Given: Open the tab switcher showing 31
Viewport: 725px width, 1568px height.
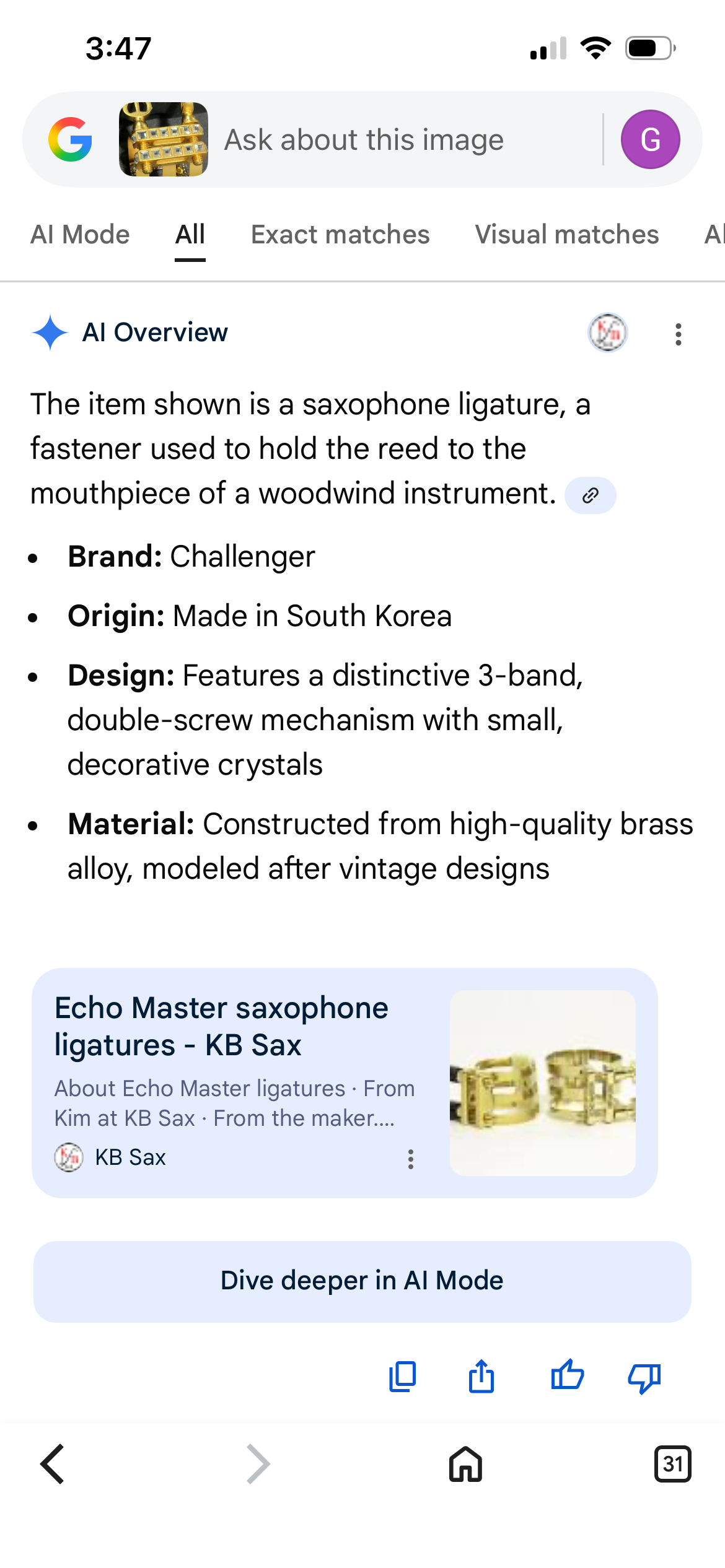Looking at the screenshot, I should pyautogui.click(x=672, y=1464).
